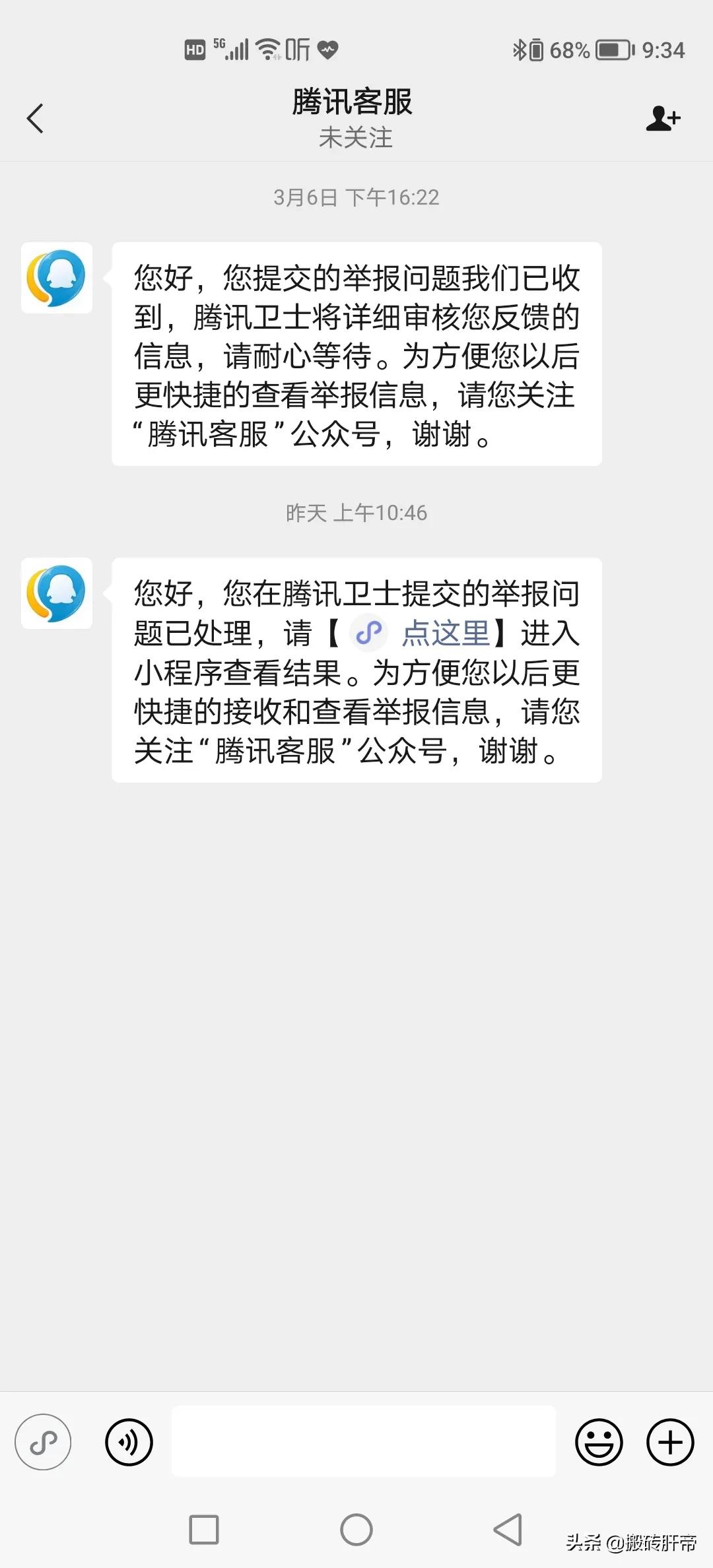This screenshot has height=1568, width=713.
Task: Tap the home circle navigation button
Action: point(356,1530)
